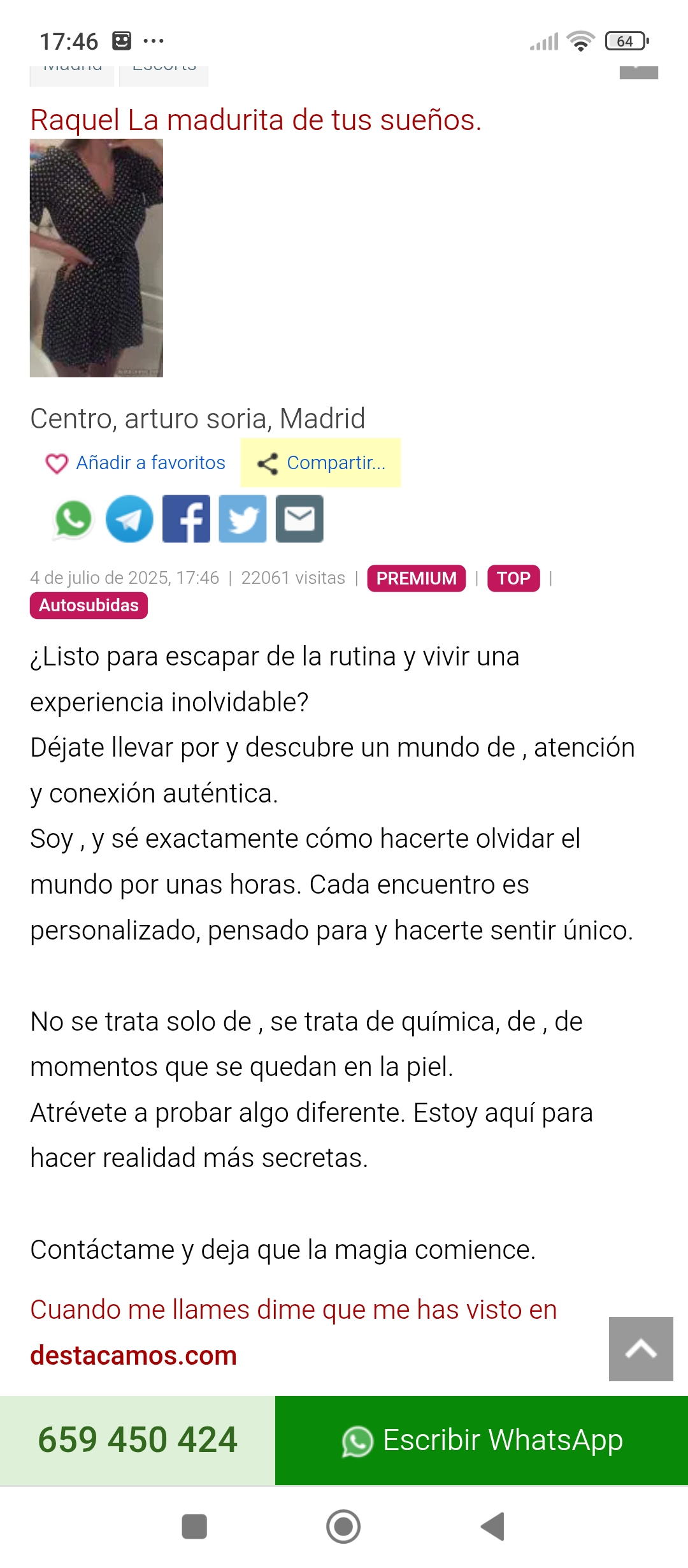Open recent apps from navigation bar
688x1568 pixels.
(x=194, y=1527)
